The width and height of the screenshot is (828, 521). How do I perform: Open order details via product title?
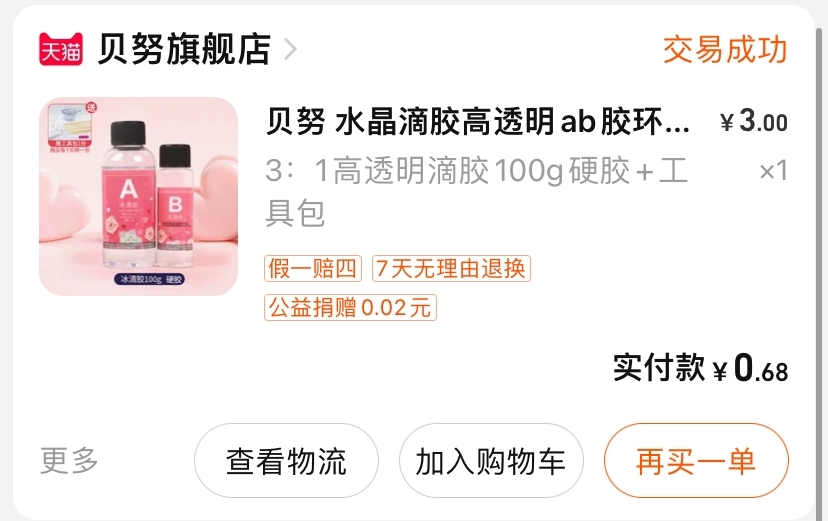(478, 123)
